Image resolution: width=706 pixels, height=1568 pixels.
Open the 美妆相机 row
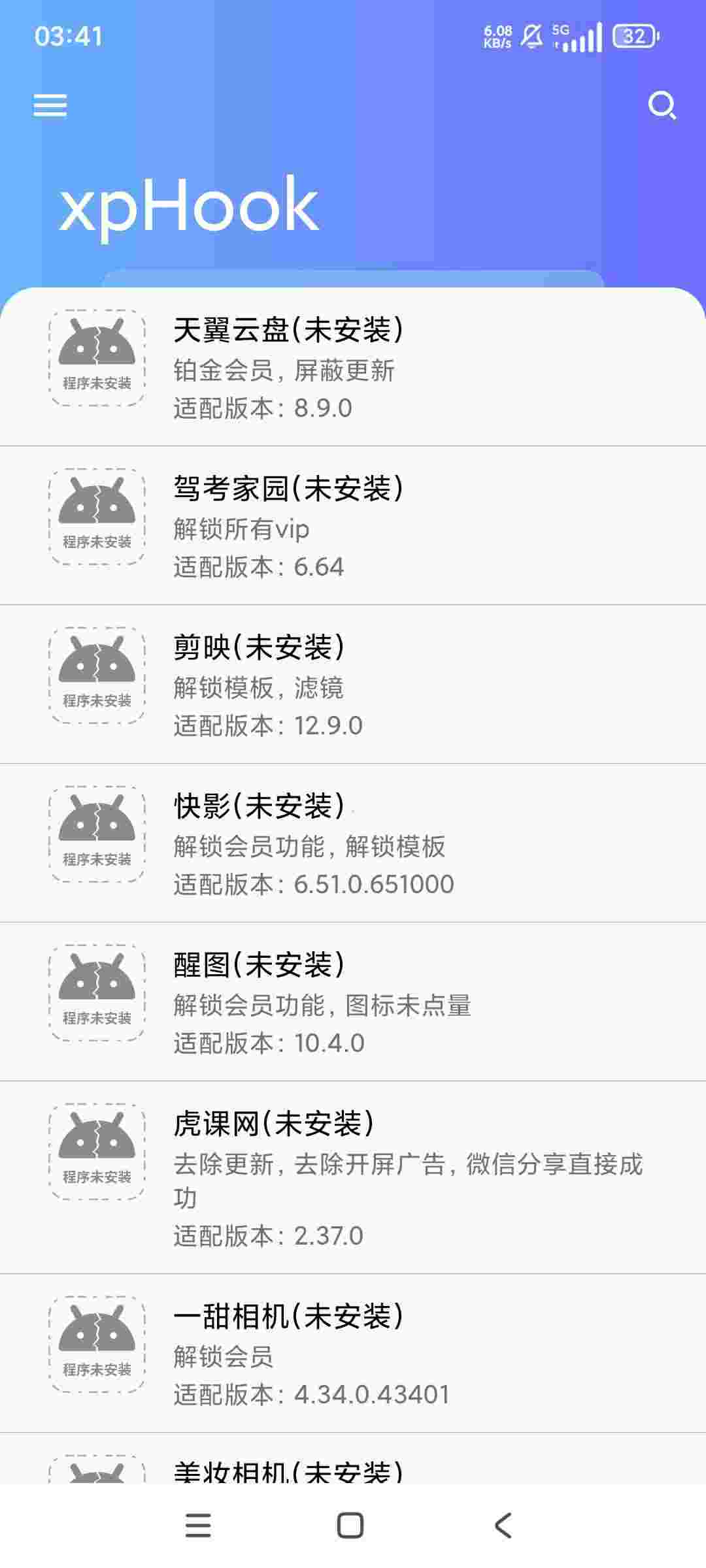pos(353,1471)
